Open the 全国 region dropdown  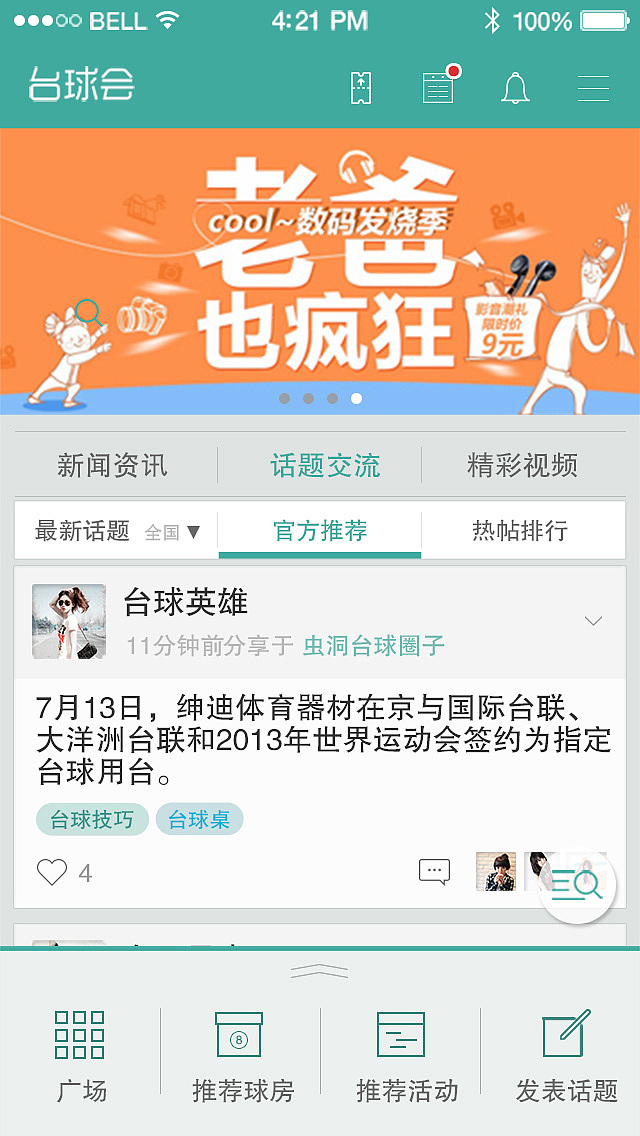pyautogui.click(x=173, y=532)
